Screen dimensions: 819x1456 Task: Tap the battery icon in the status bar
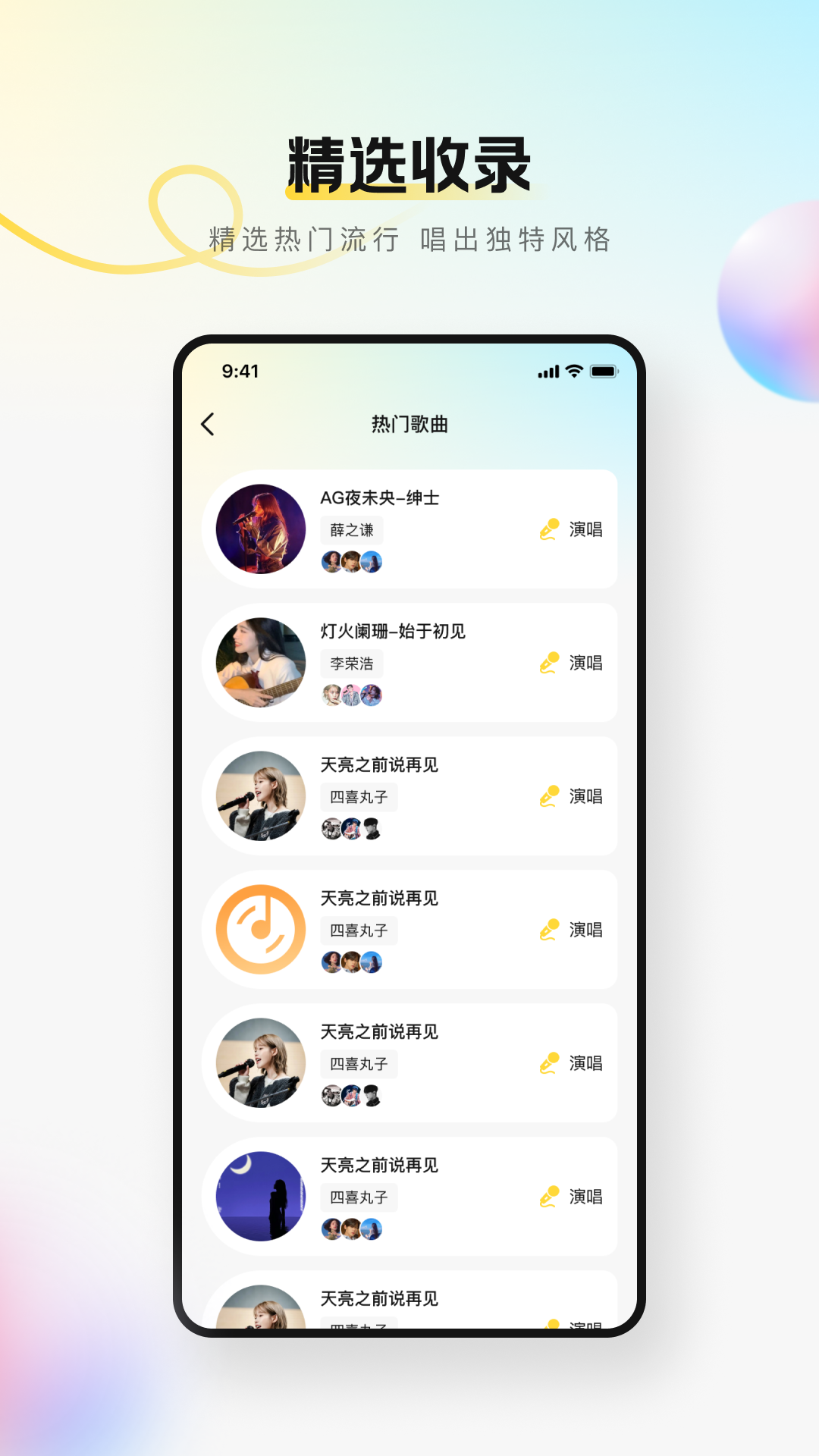click(x=604, y=372)
